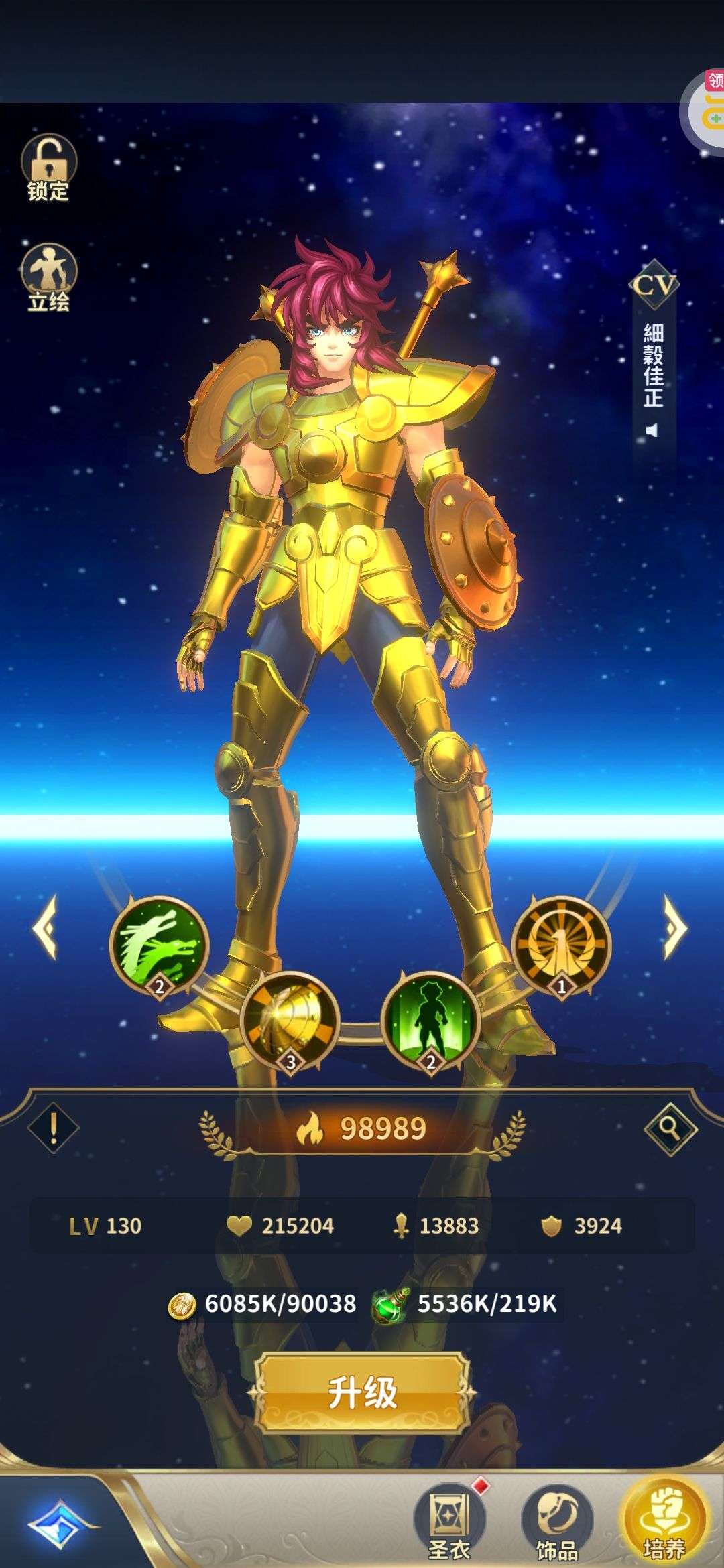Open the magnifier detail stats icon
Viewport: 724px width, 1568px height.
click(670, 1128)
